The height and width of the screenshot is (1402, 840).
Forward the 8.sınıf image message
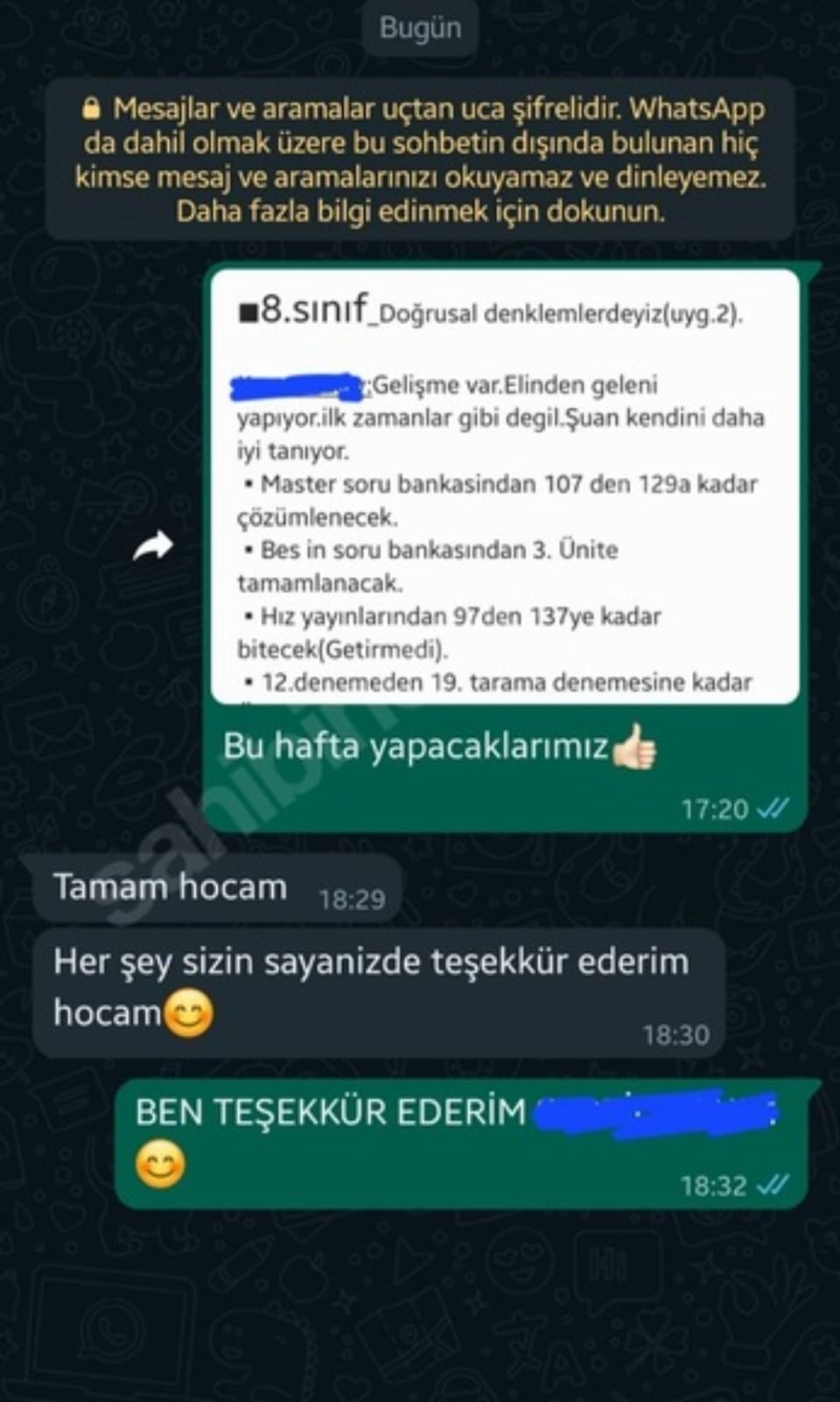pos(154,547)
